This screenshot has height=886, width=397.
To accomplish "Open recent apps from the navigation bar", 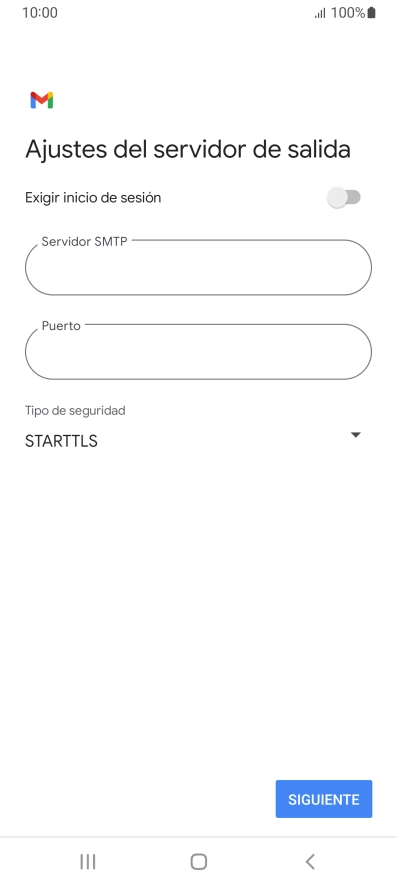I will [x=88, y=862].
